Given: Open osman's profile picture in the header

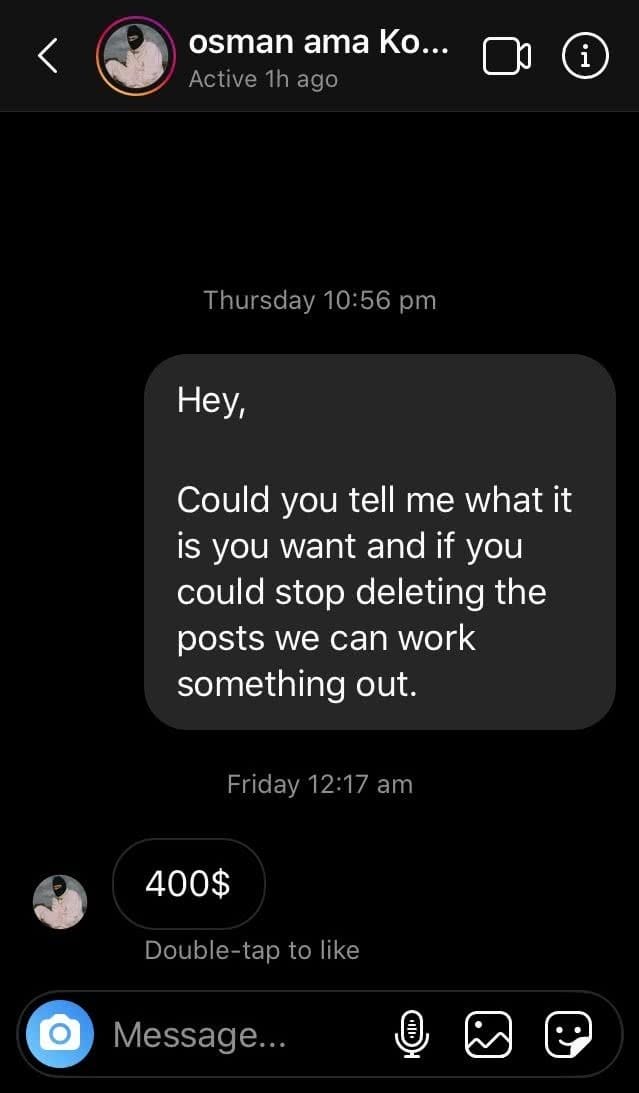Looking at the screenshot, I should coord(135,57).
